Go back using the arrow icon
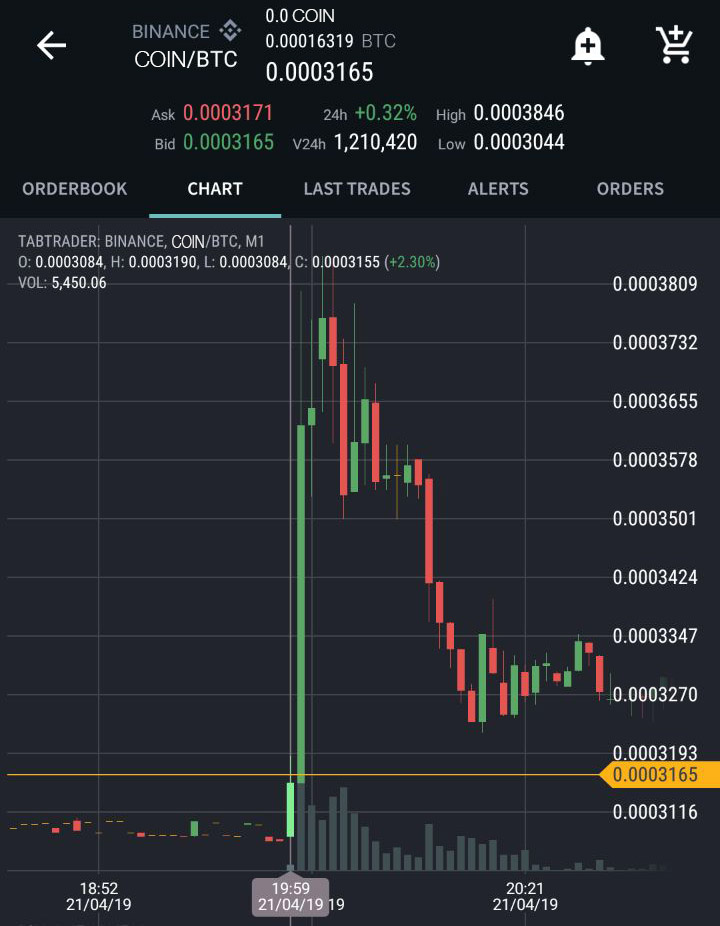Screen dimensions: 720x926 coord(51,45)
